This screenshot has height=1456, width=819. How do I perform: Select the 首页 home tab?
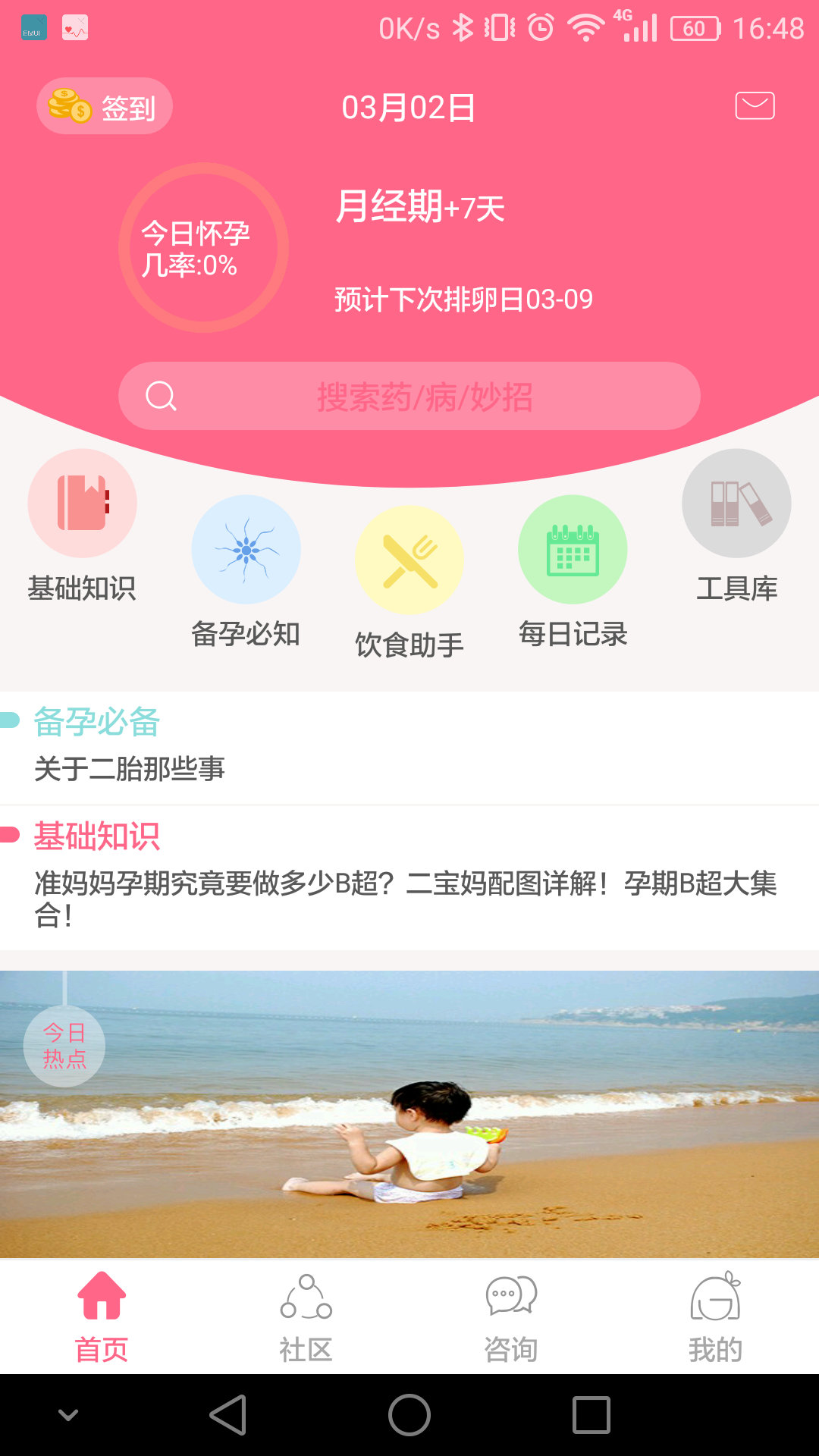[x=102, y=1318]
